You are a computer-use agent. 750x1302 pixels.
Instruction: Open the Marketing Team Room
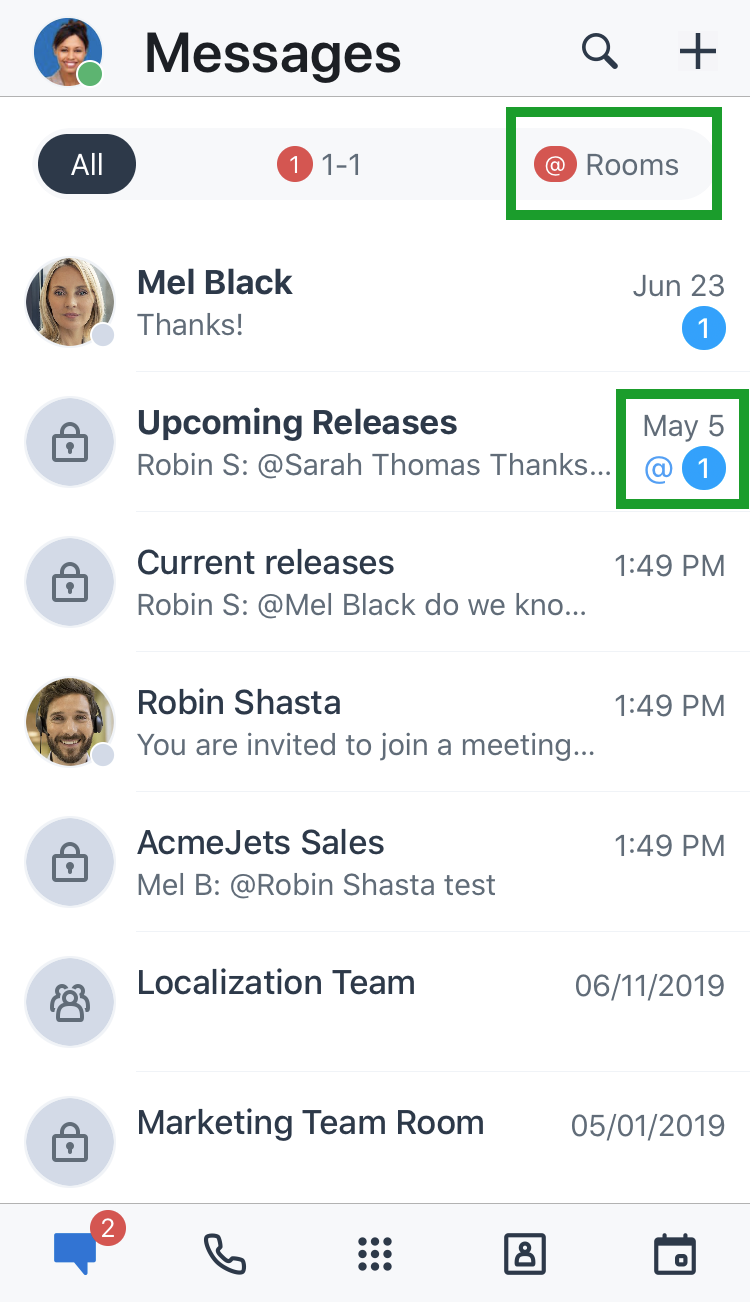[375, 1140]
